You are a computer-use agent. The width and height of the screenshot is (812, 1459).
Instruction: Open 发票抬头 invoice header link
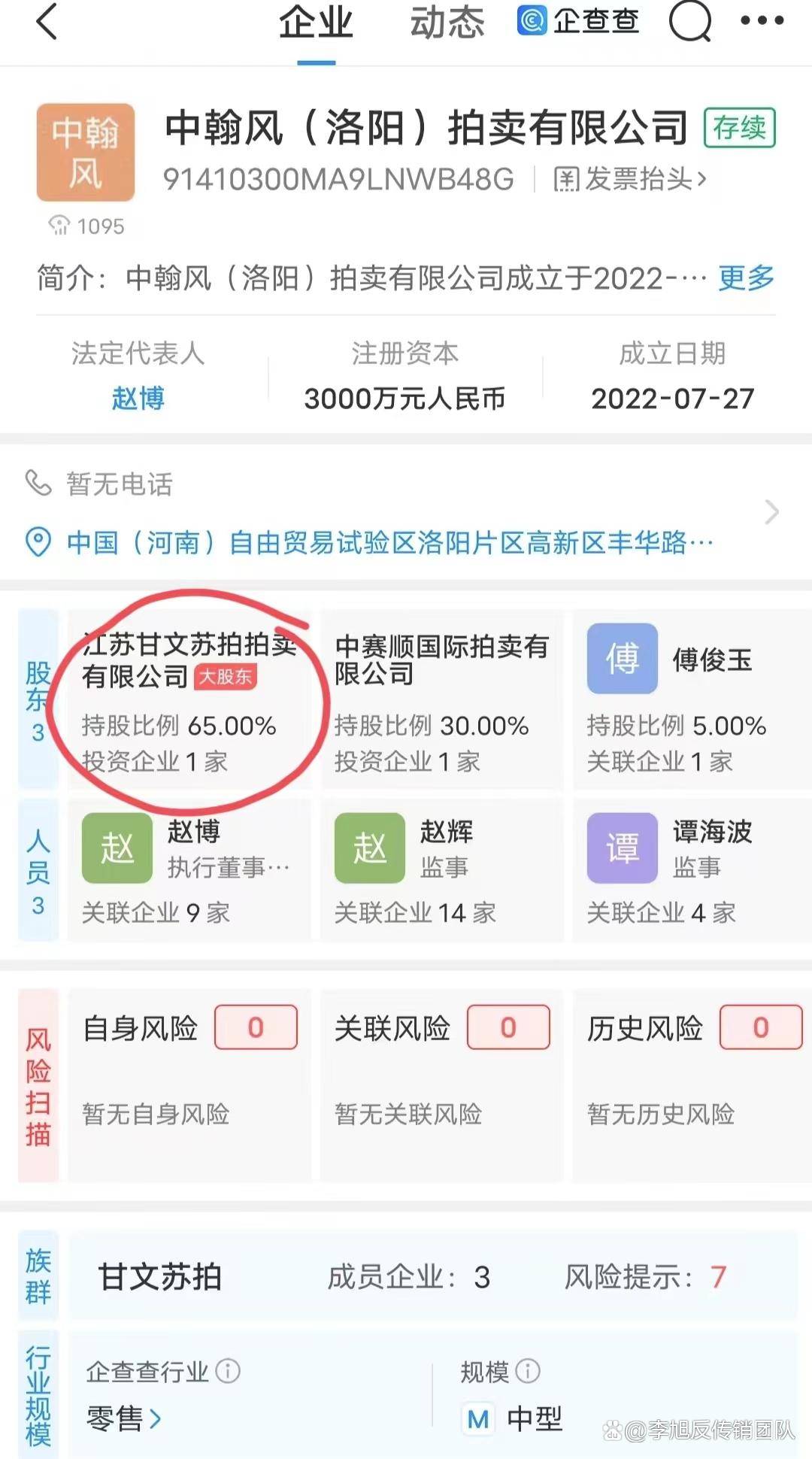coord(630,179)
